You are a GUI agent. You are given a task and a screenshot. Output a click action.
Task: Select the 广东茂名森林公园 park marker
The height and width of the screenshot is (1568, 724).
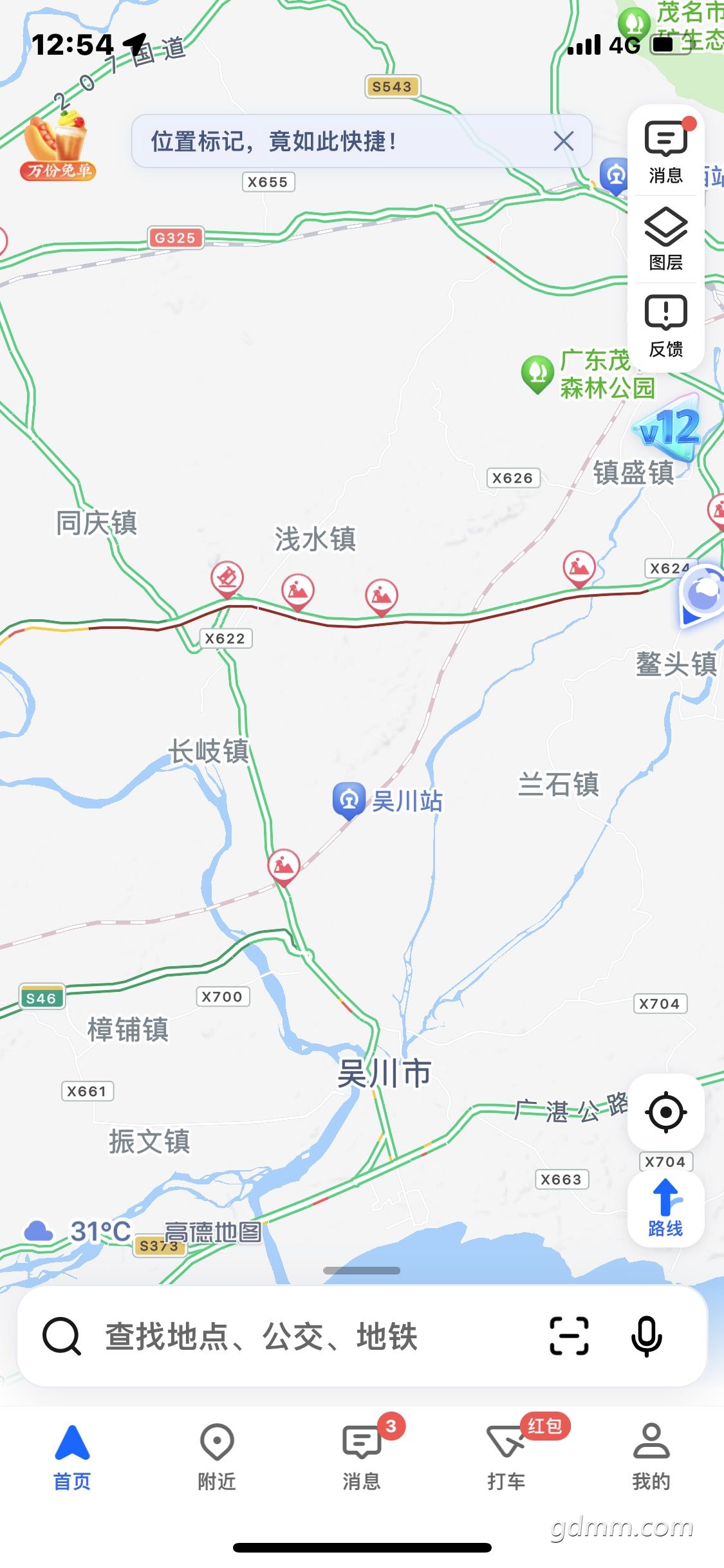[x=538, y=373]
